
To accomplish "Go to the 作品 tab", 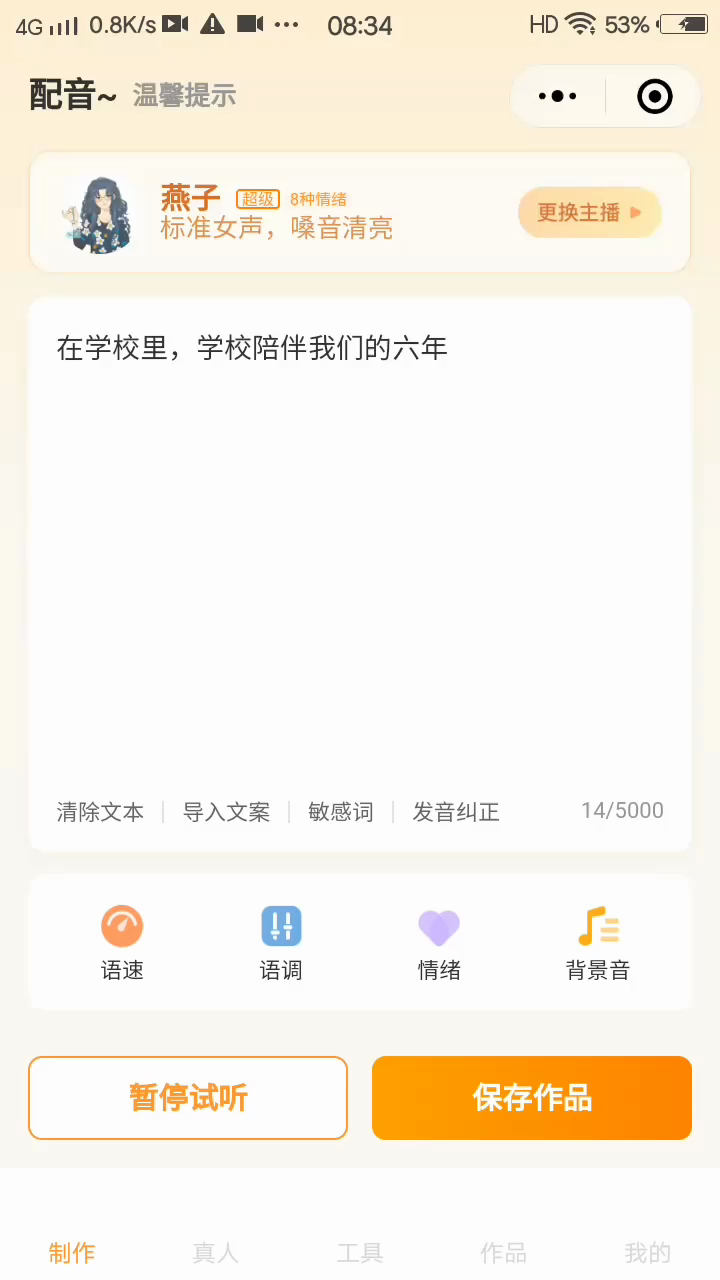I will tap(504, 1252).
